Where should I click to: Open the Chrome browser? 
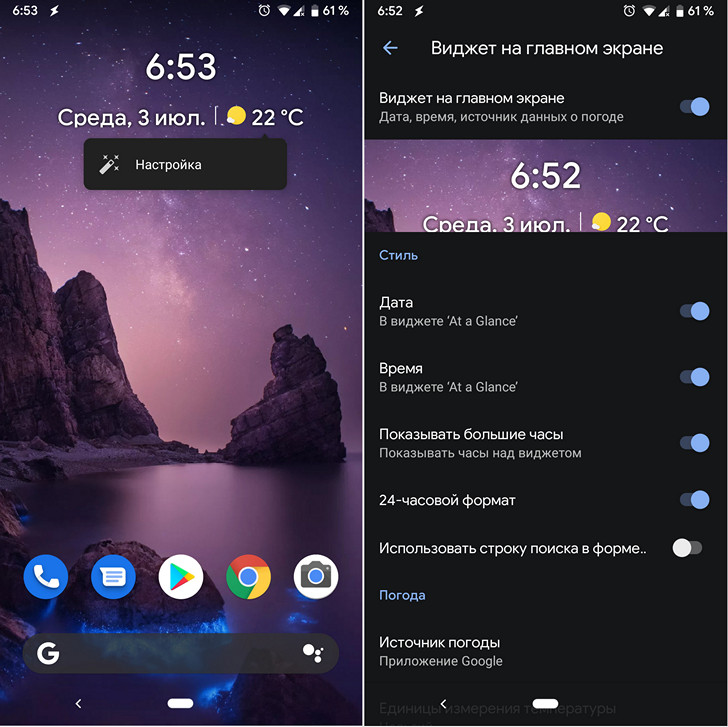(x=248, y=576)
